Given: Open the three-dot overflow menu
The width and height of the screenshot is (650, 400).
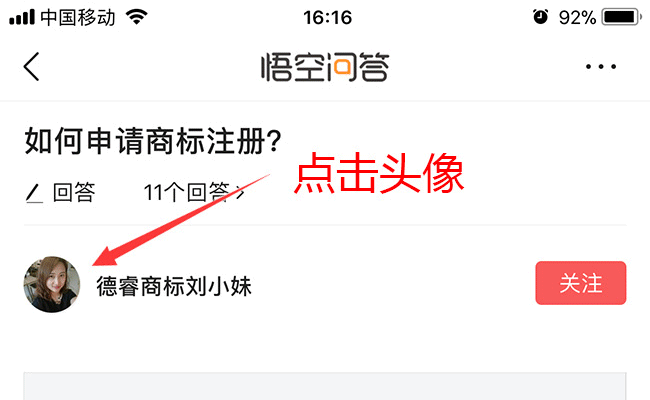Looking at the screenshot, I should pyautogui.click(x=600, y=67).
